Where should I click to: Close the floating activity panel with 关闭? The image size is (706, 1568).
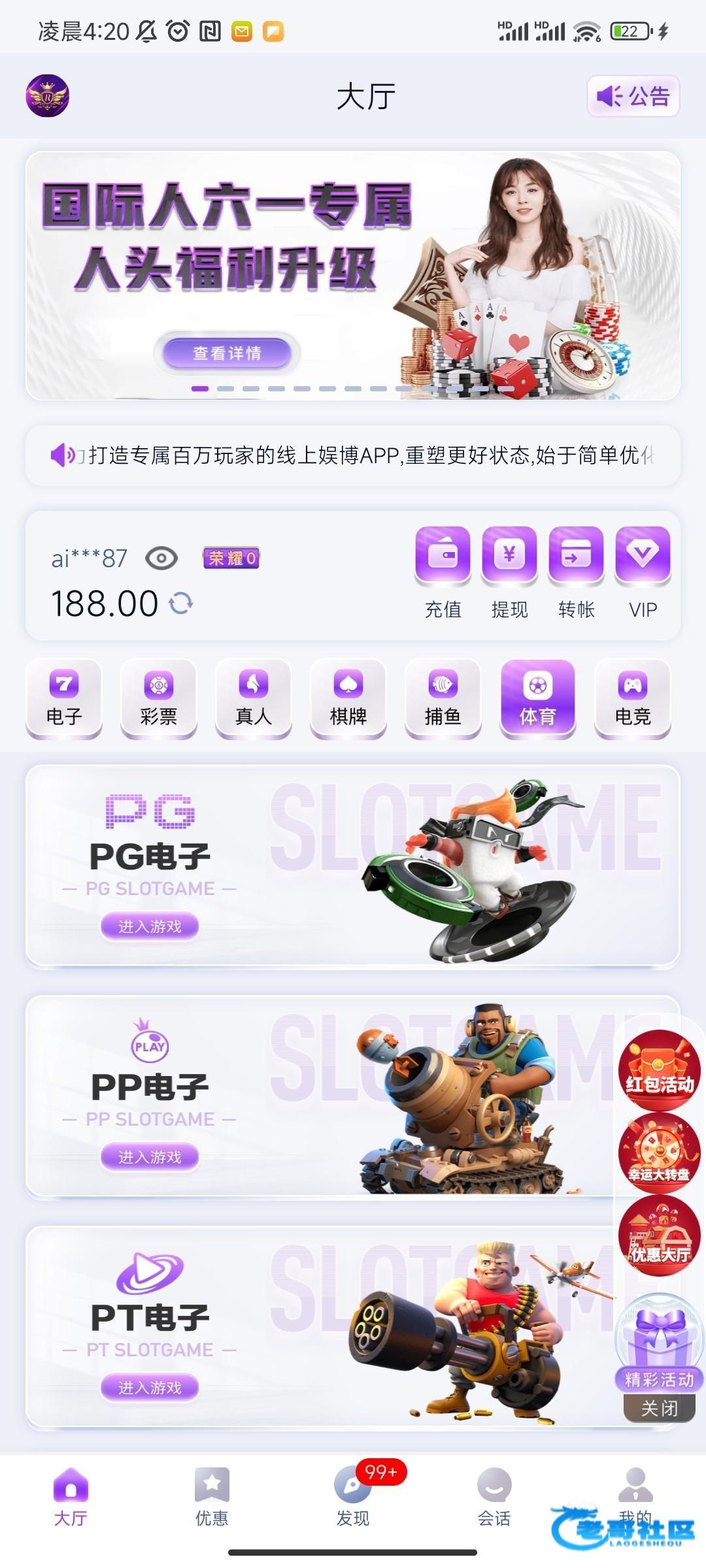coord(659,1408)
